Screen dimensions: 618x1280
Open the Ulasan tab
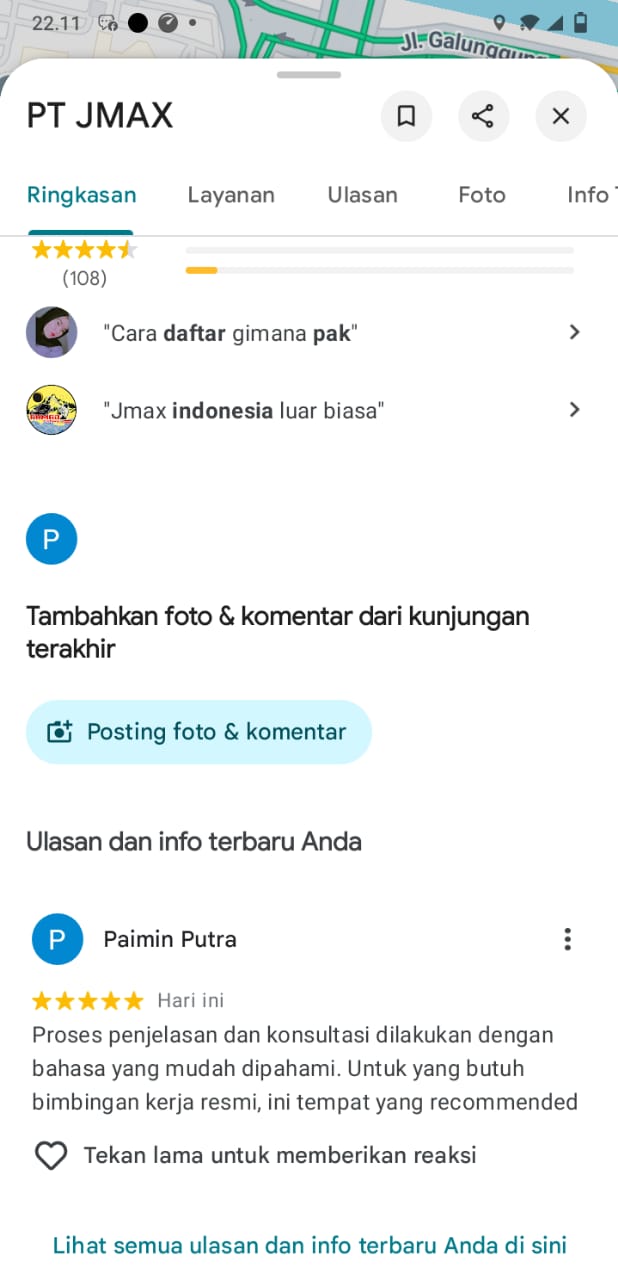click(362, 195)
